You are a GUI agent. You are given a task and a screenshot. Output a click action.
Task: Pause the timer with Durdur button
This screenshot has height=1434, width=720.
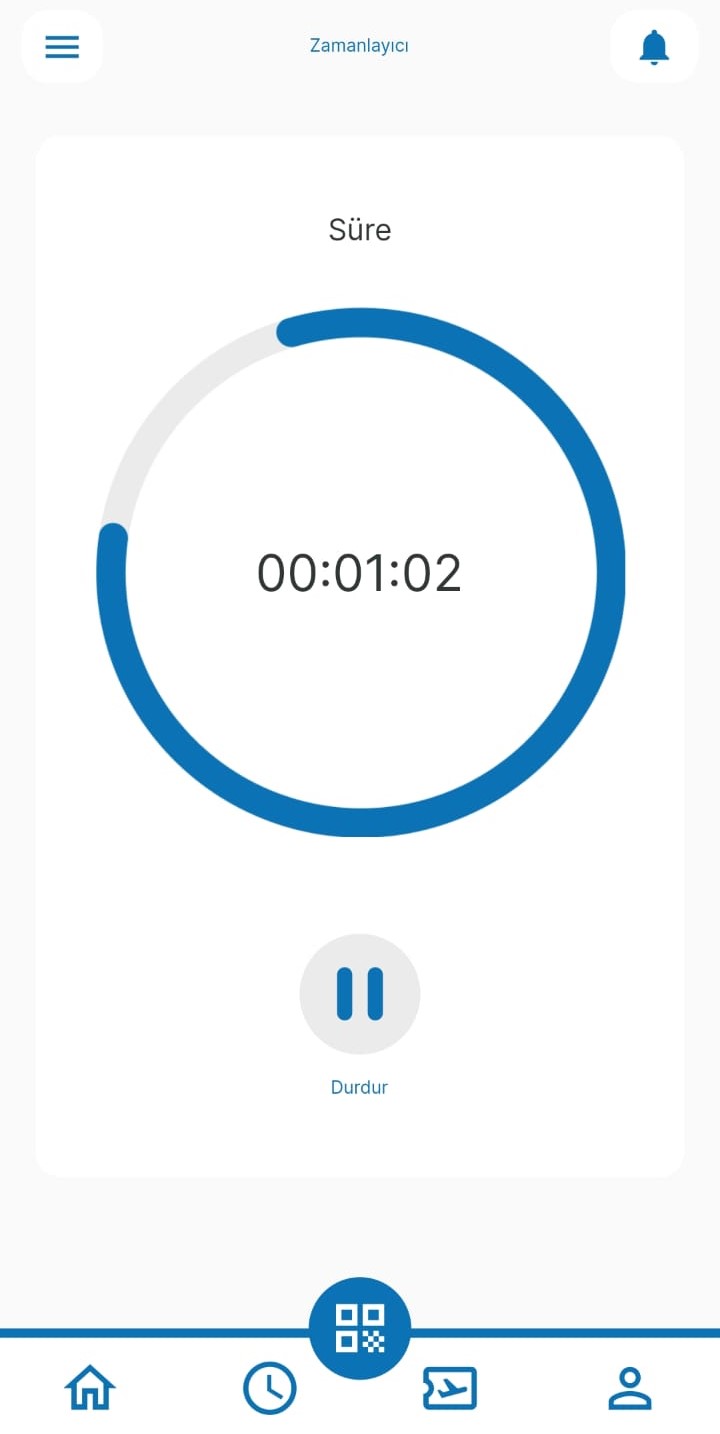pyautogui.click(x=360, y=994)
